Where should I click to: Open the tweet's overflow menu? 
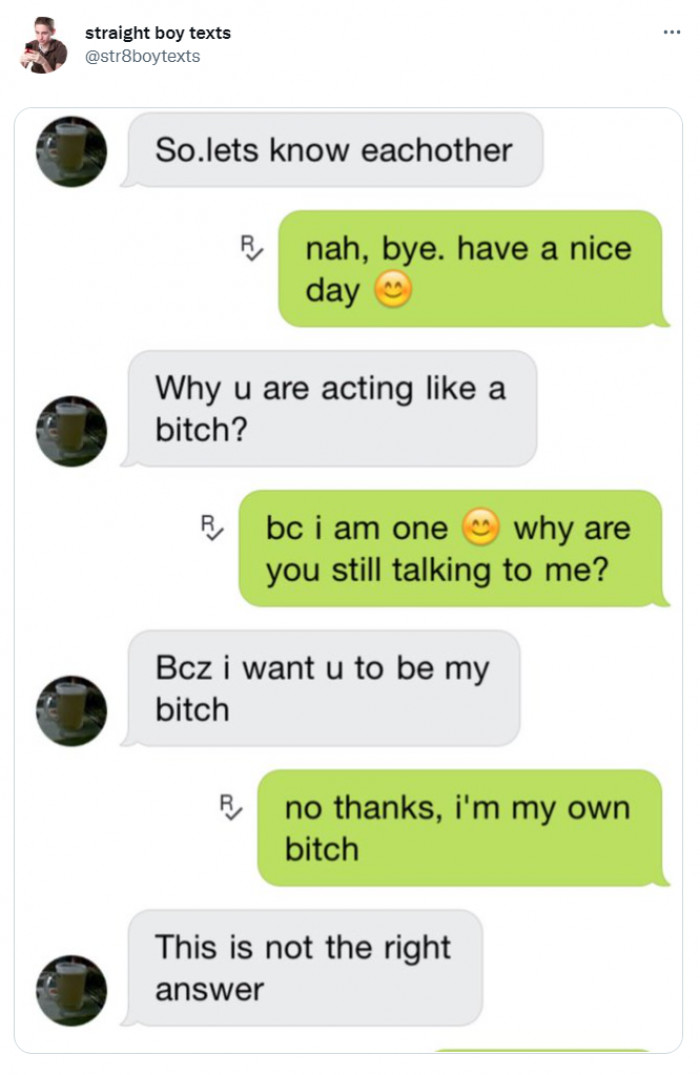coord(671,33)
